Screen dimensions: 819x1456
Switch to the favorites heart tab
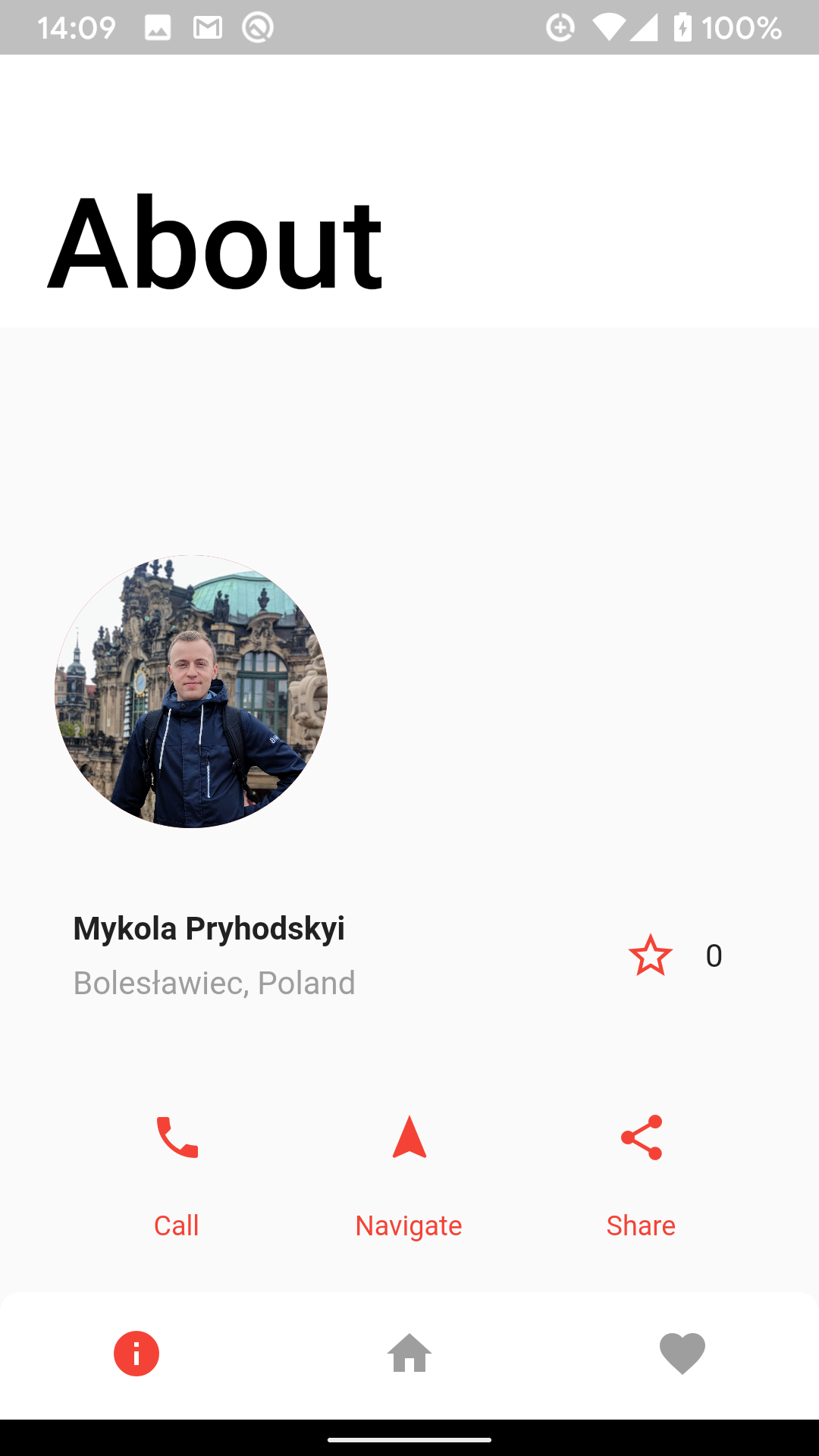pyautogui.click(x=682, y=1354)
